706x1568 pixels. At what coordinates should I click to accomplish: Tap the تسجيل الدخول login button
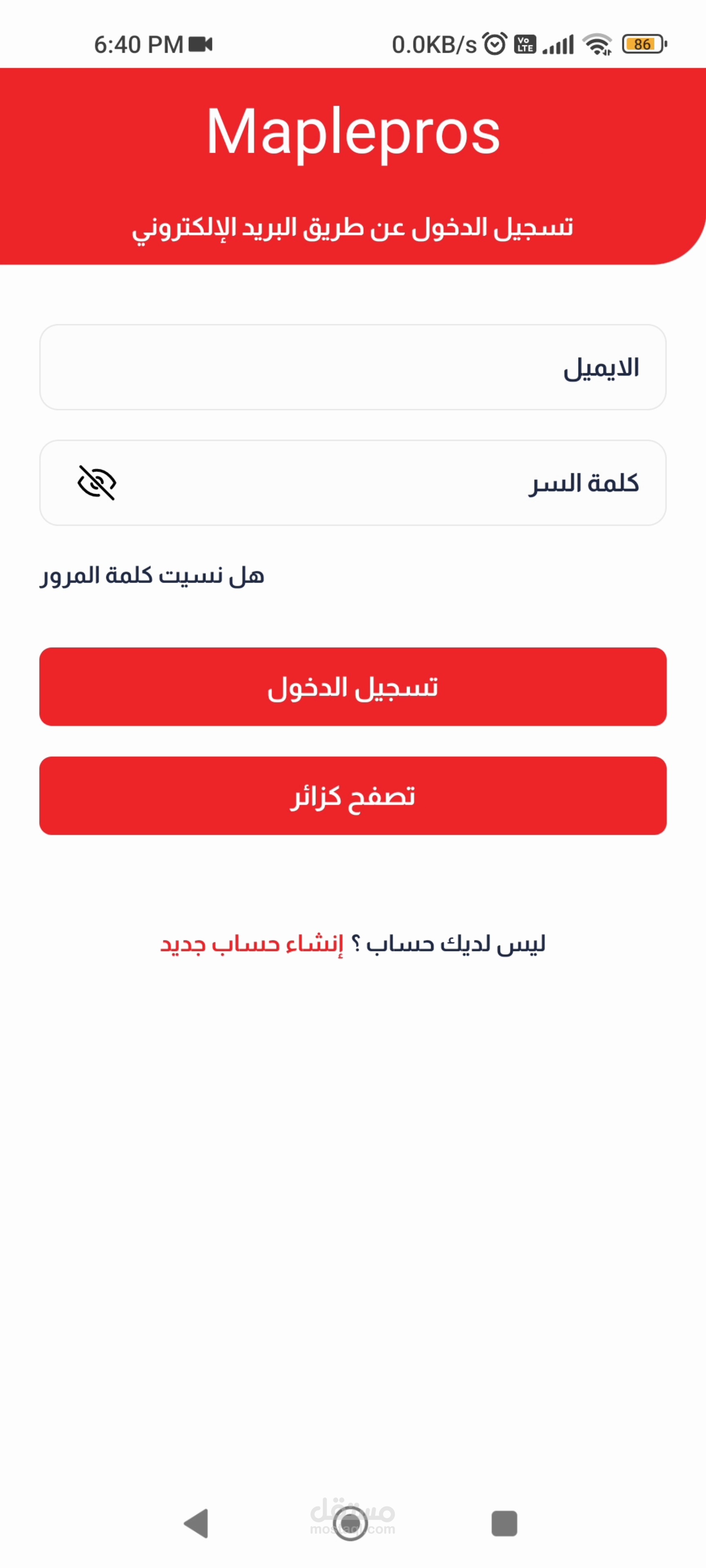pos(353,686)
